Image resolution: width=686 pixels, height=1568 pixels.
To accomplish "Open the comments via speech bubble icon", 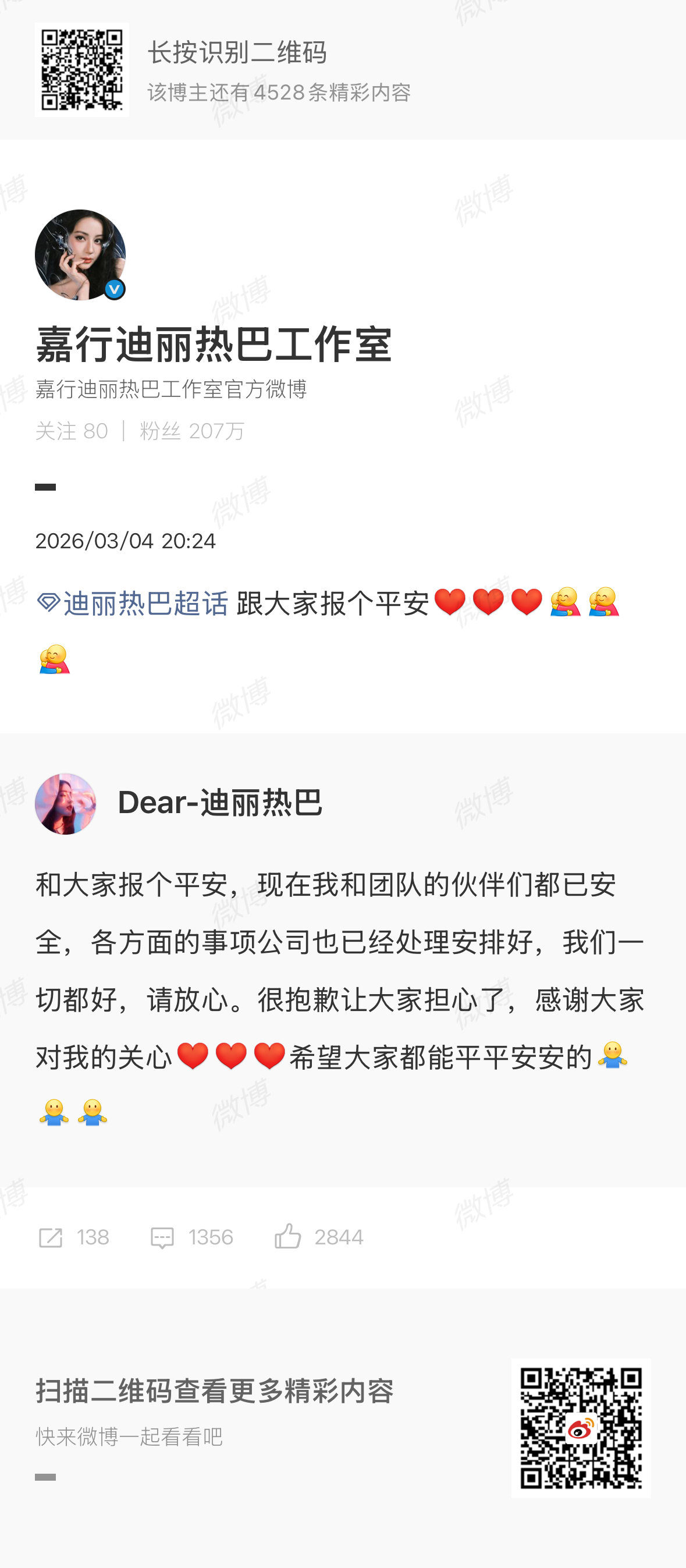I will point(162,1236).
